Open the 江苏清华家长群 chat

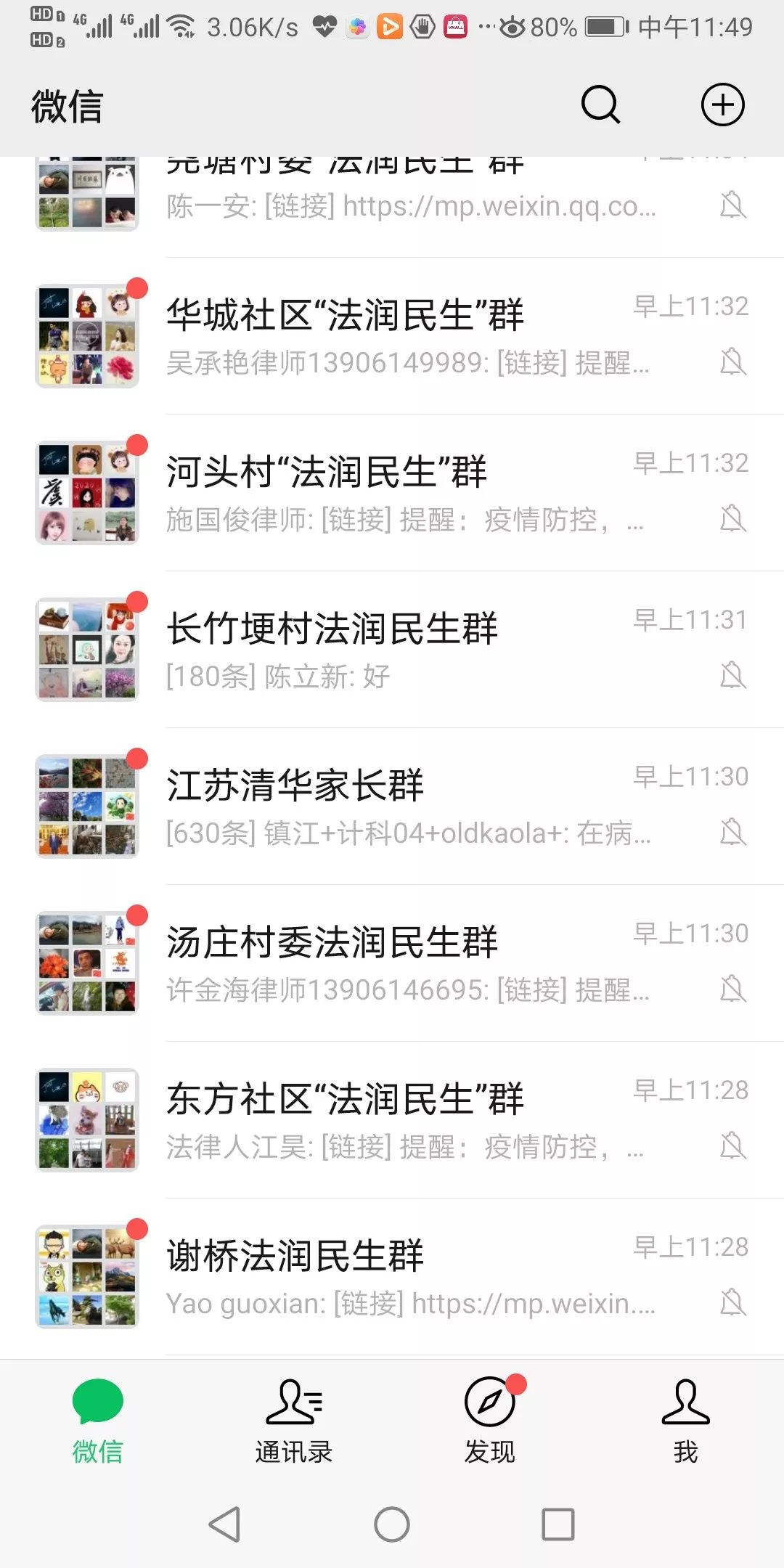coord(392,807)
